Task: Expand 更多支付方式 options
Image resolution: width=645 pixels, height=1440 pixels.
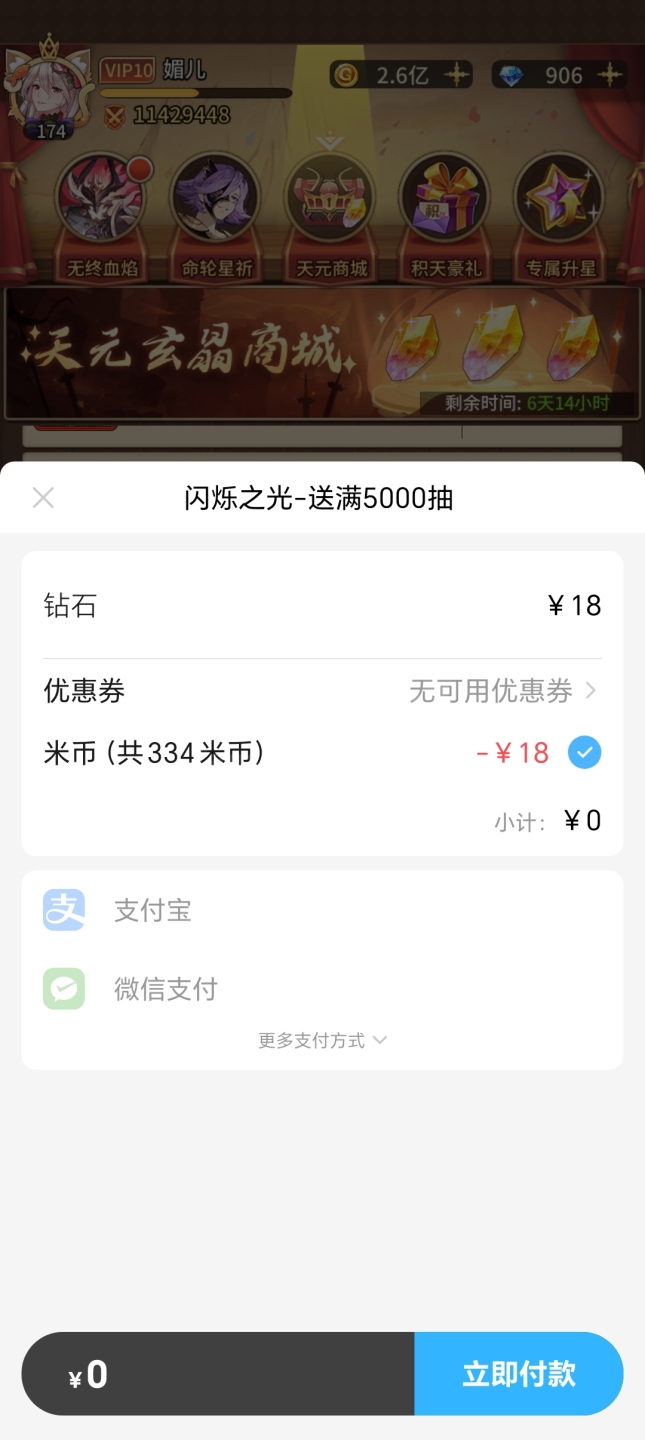Action: pyautogui.click(x=322, y=1041)
